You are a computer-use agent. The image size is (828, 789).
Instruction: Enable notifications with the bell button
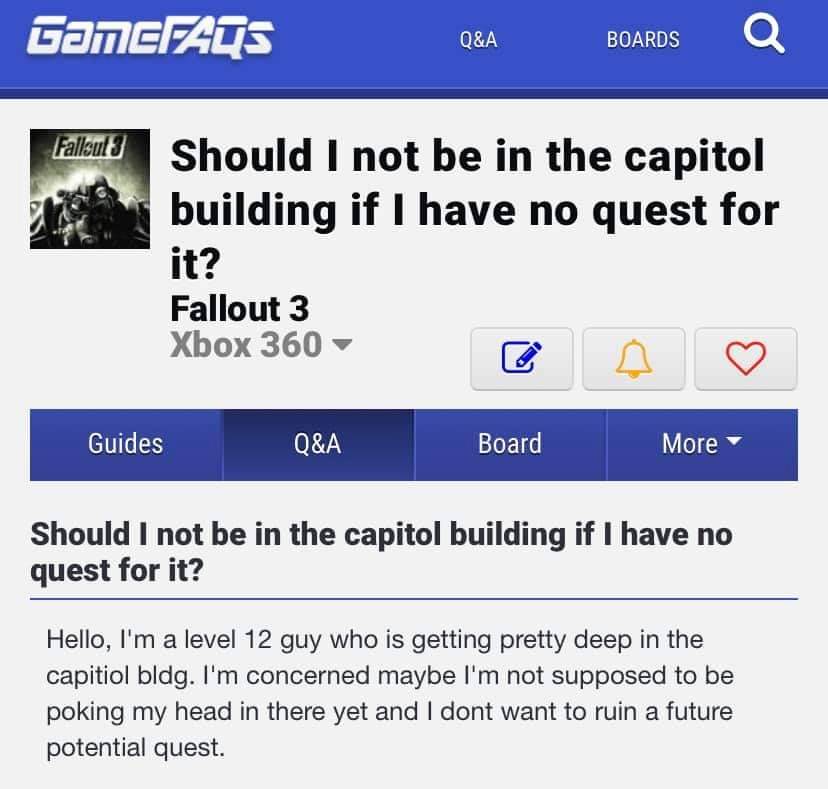pos(633,357)
